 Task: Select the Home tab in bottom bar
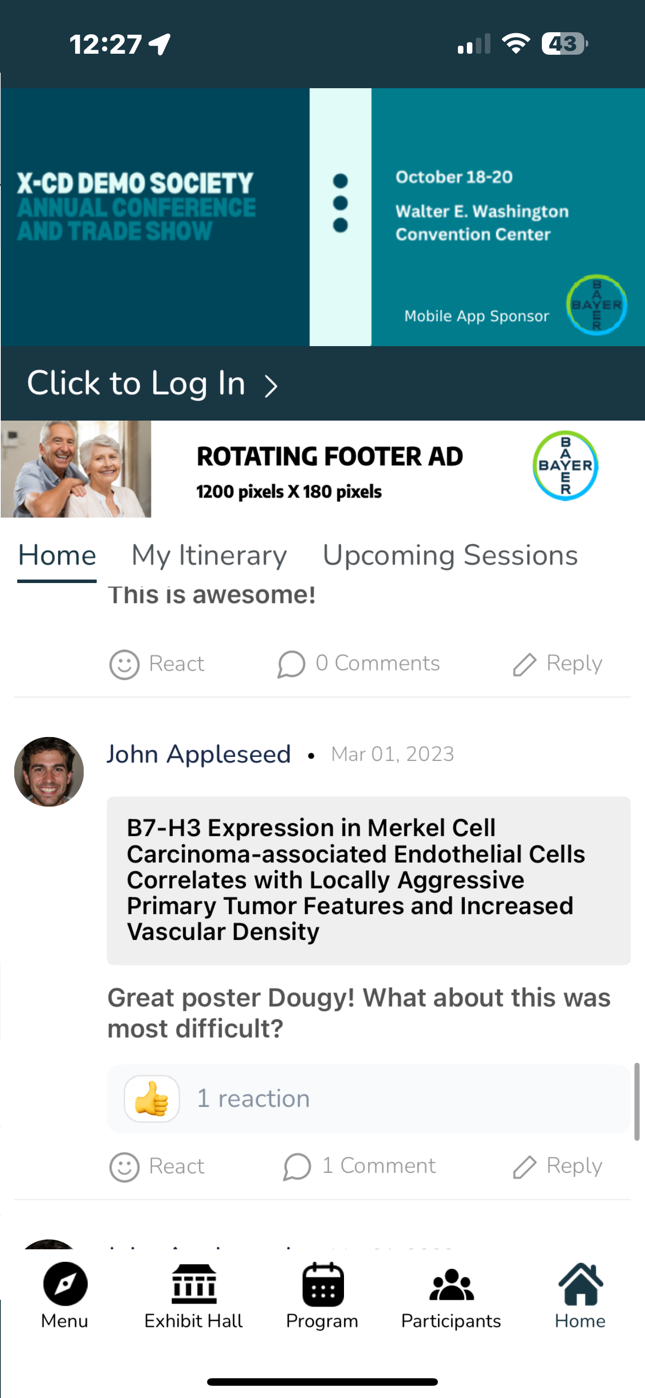coord(580,1296)
